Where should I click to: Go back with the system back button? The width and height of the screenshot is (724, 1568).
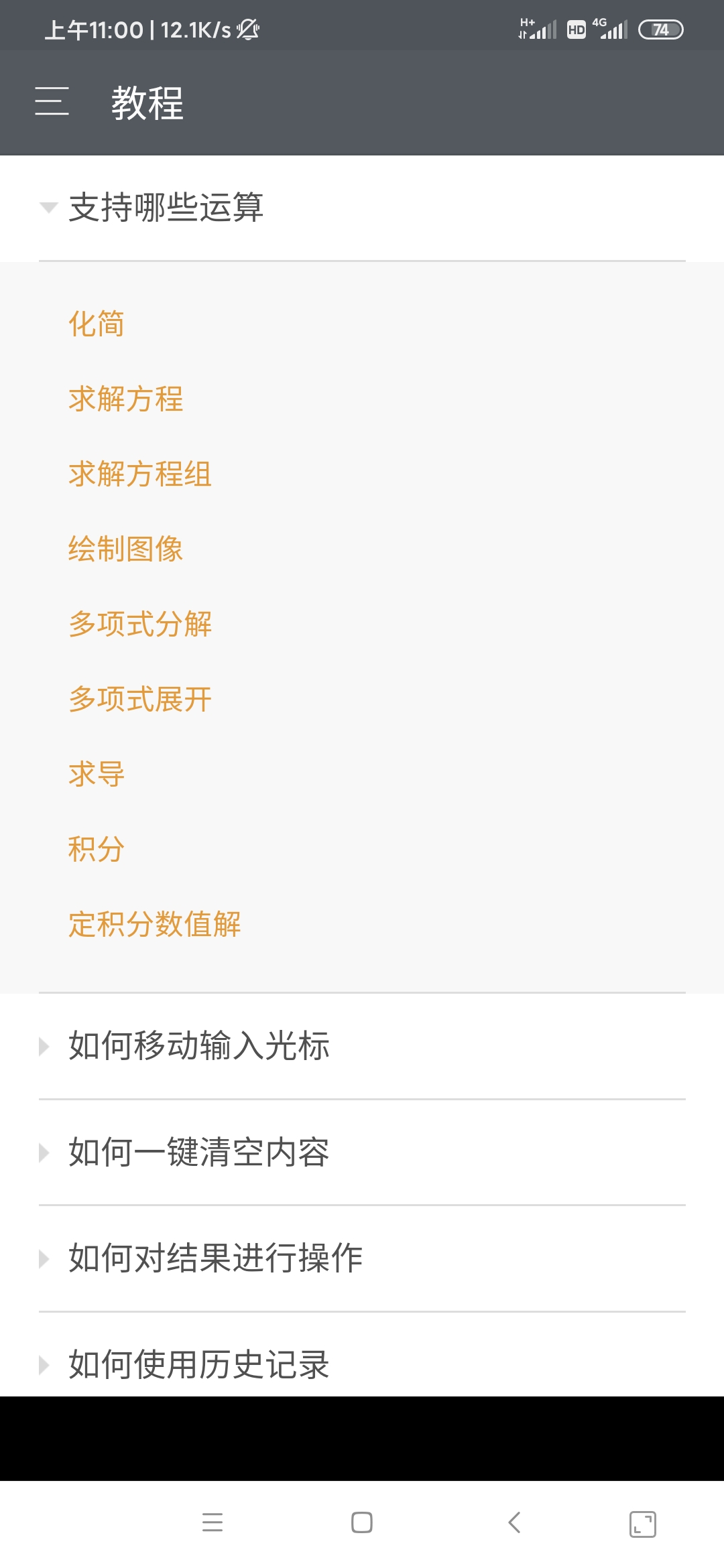(x=514, y=1523)
